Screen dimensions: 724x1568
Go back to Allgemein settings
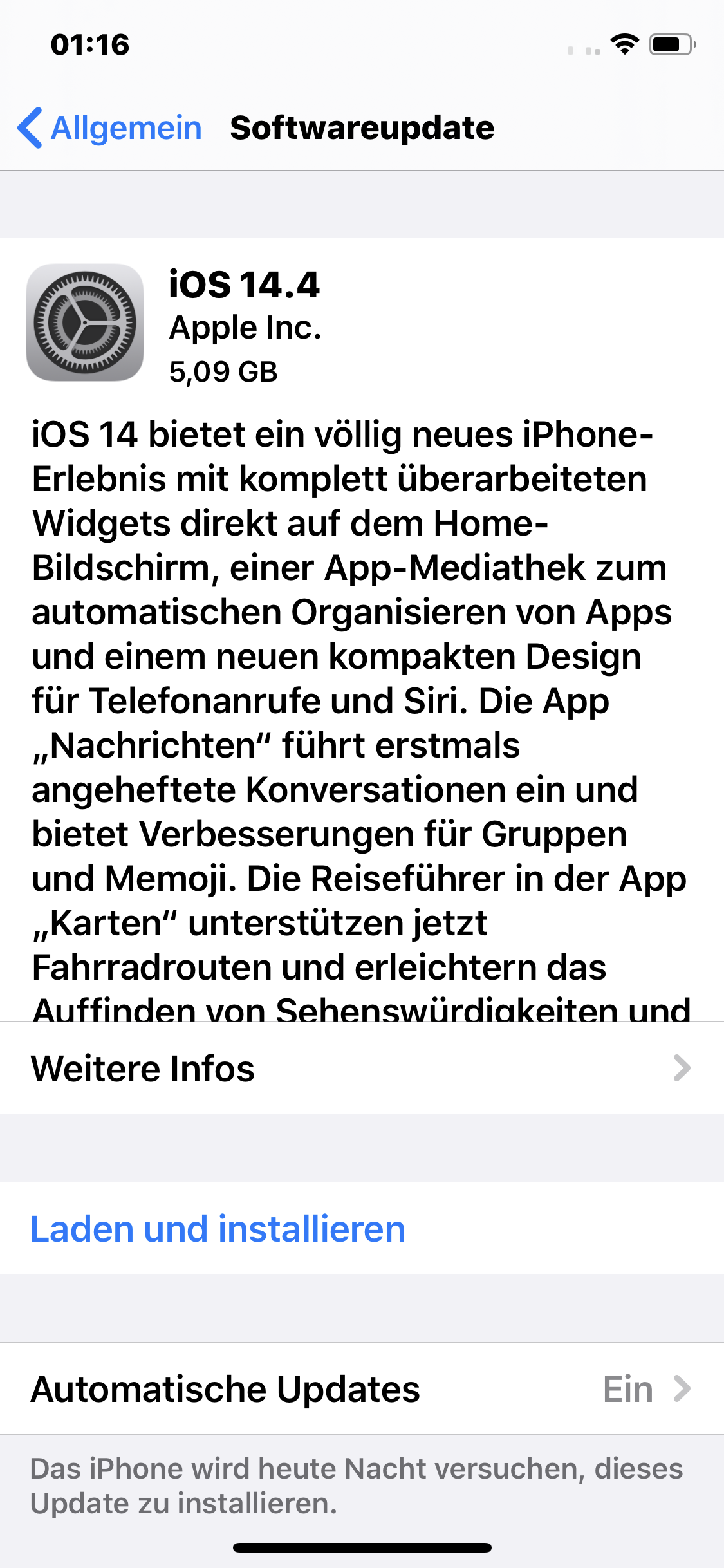pyautogui.click(x=111, y=128)
